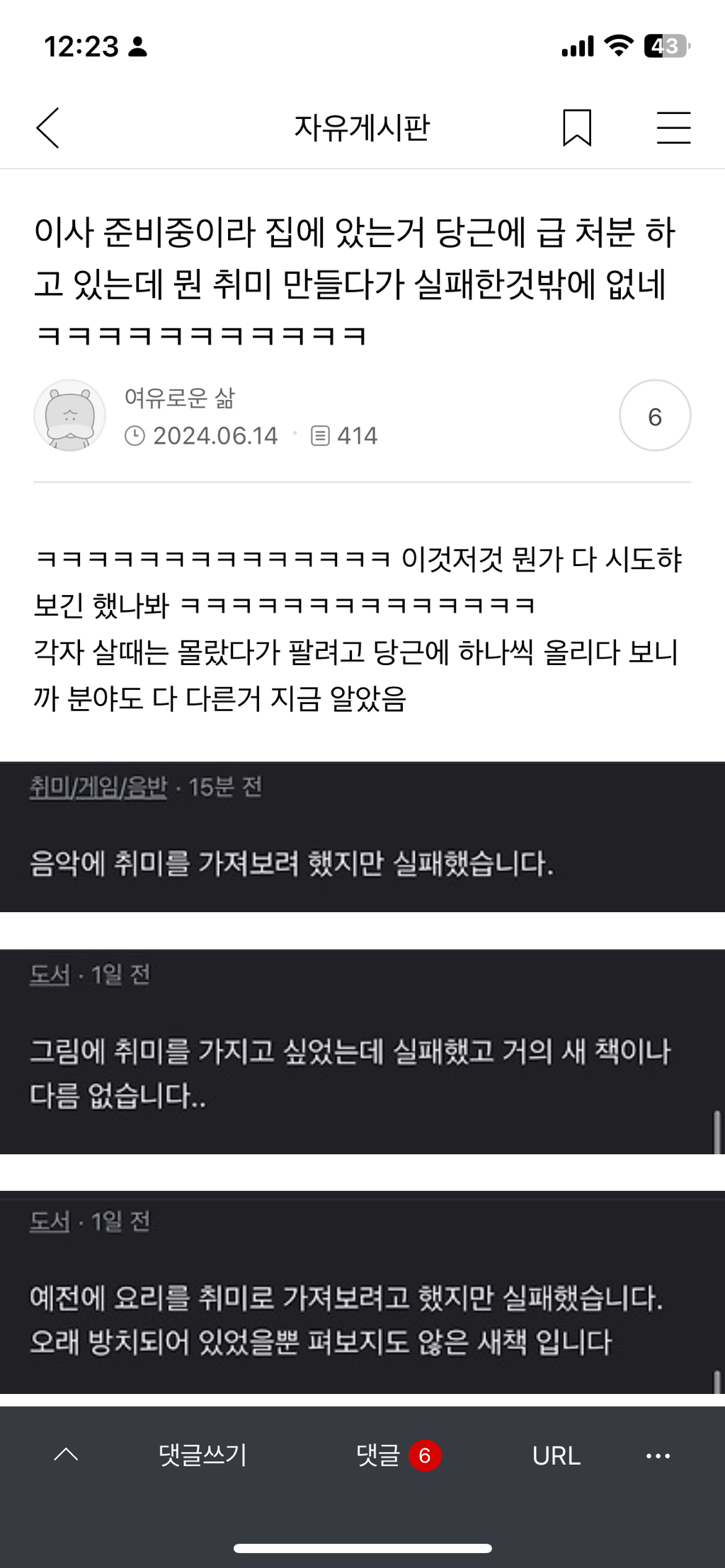Open the hamburger menu
The height and width of the screenshot is (1568, 725).
(673, 128)
